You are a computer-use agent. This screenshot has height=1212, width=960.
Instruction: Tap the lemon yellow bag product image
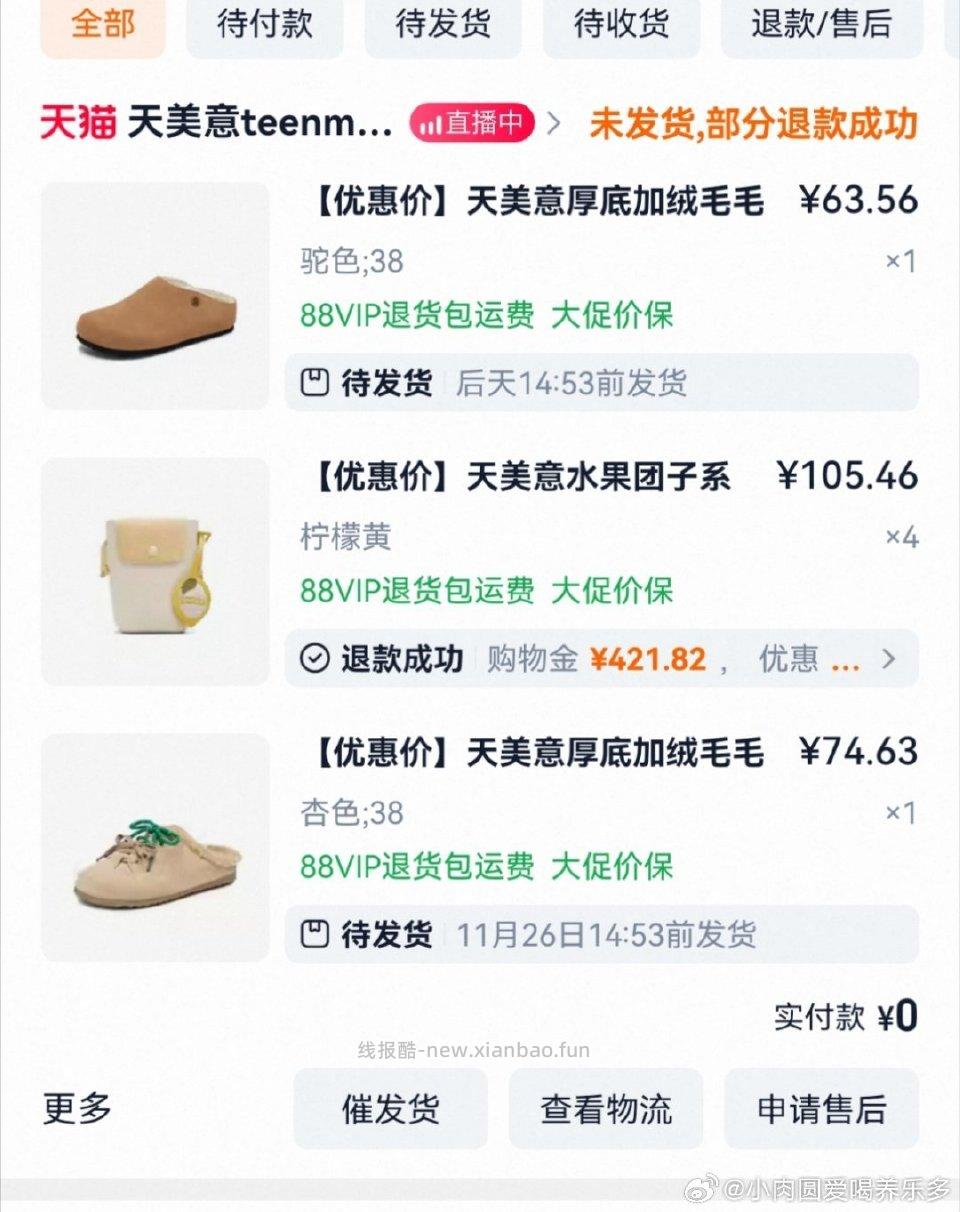(x=155, y=572)
